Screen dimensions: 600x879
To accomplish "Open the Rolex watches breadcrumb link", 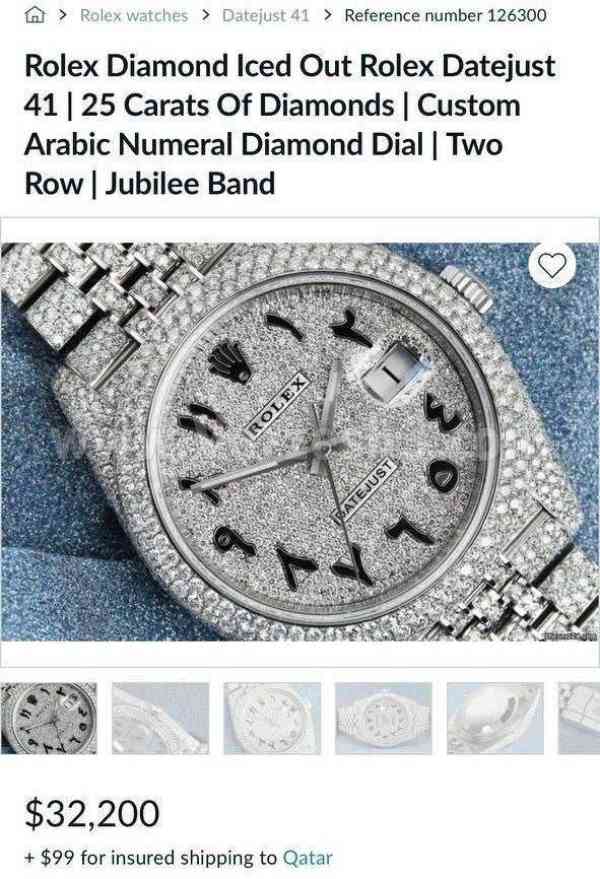I will pos(133,15).
